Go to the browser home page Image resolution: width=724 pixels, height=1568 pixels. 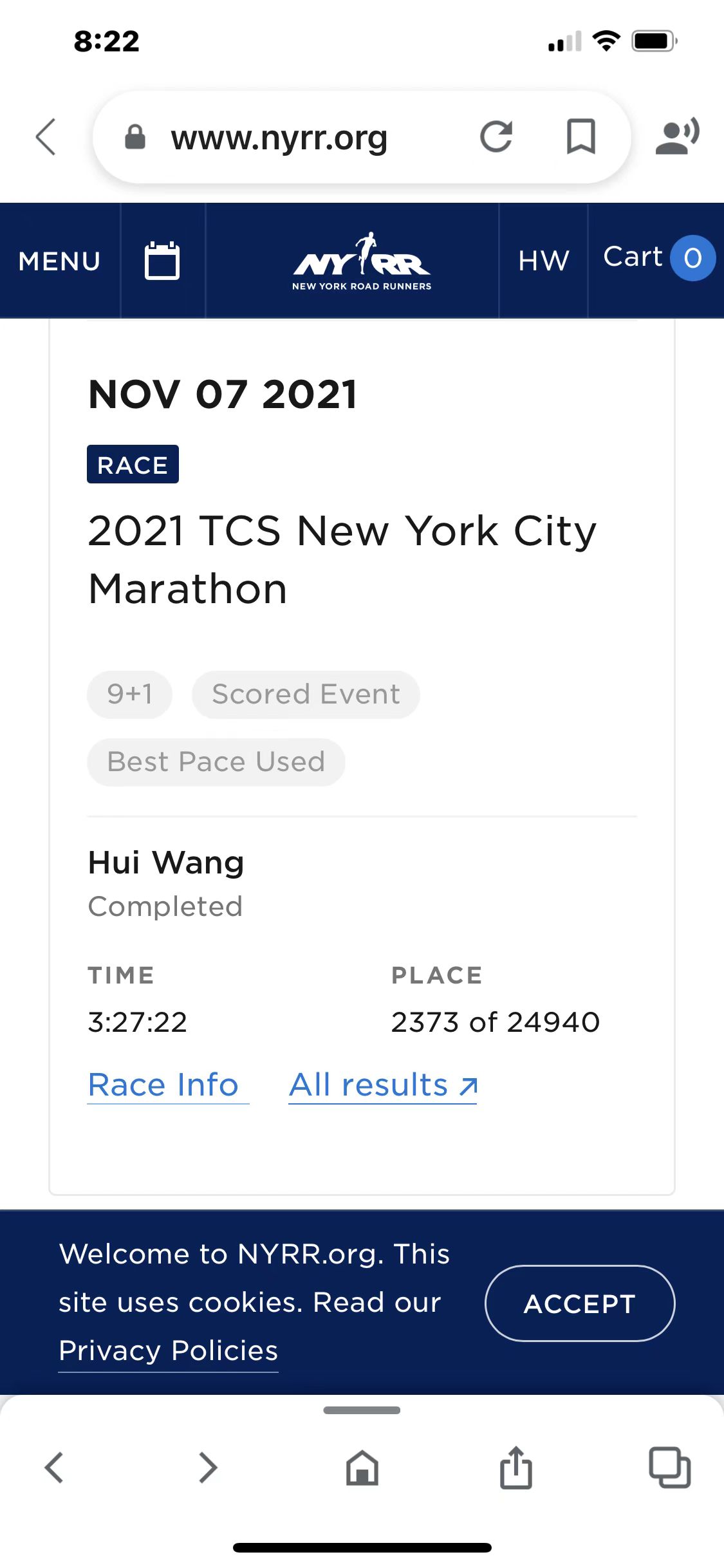(x=362, y=1468)
